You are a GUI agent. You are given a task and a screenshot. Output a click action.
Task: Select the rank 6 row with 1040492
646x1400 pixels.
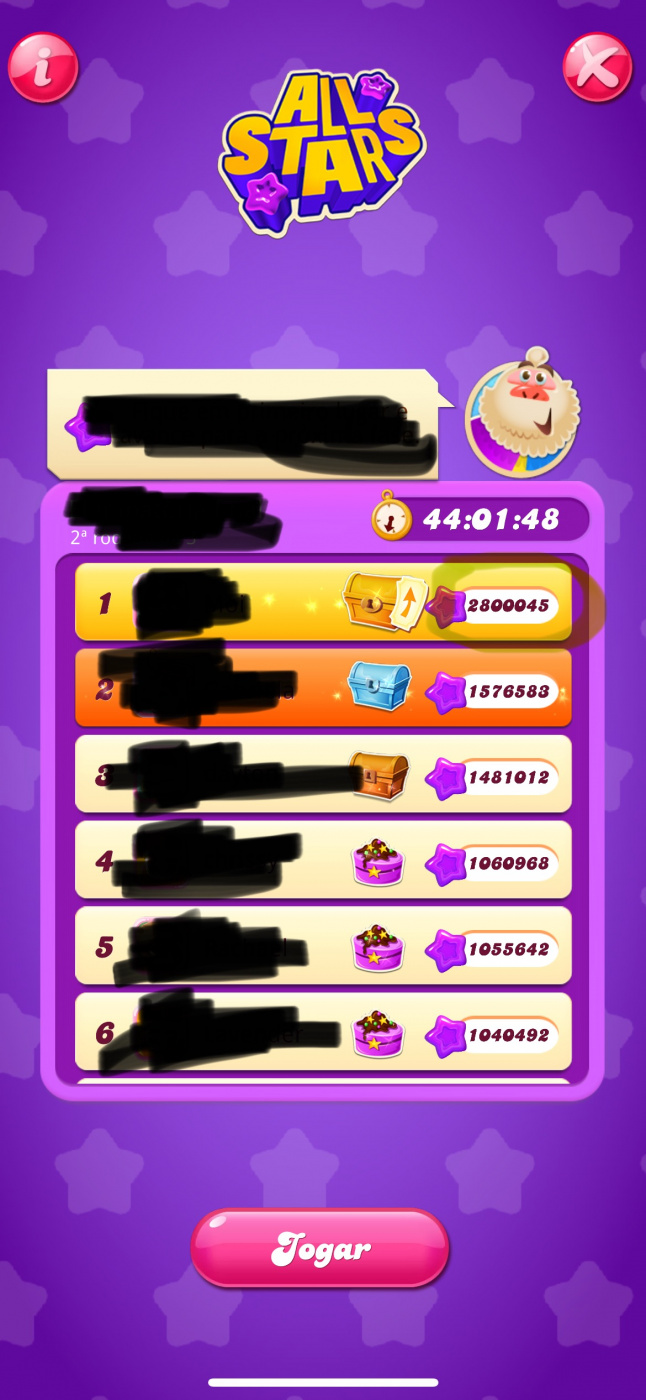[323, 1032]
